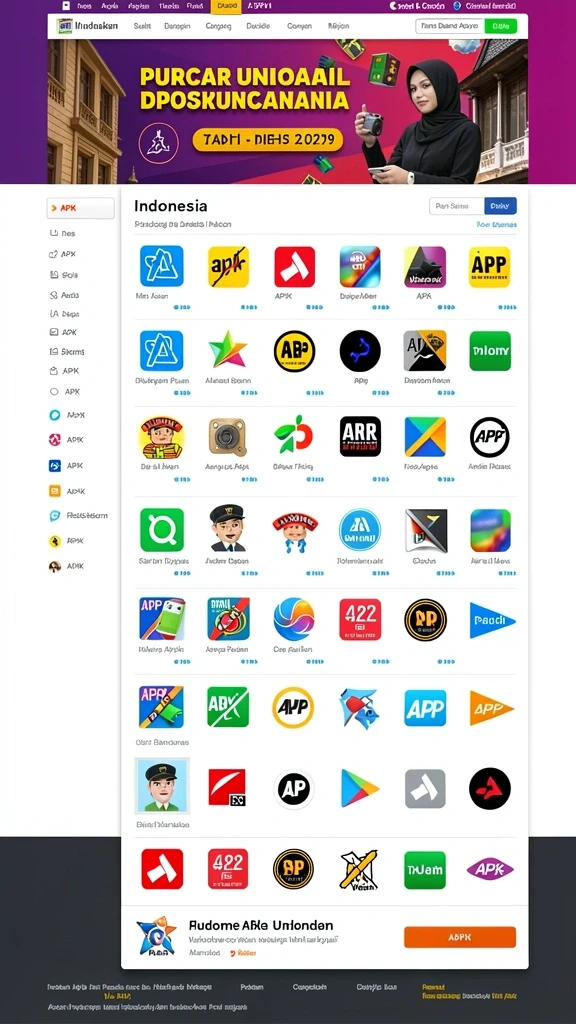Open the blue APP tile in the sixth row

coord(425,708)
